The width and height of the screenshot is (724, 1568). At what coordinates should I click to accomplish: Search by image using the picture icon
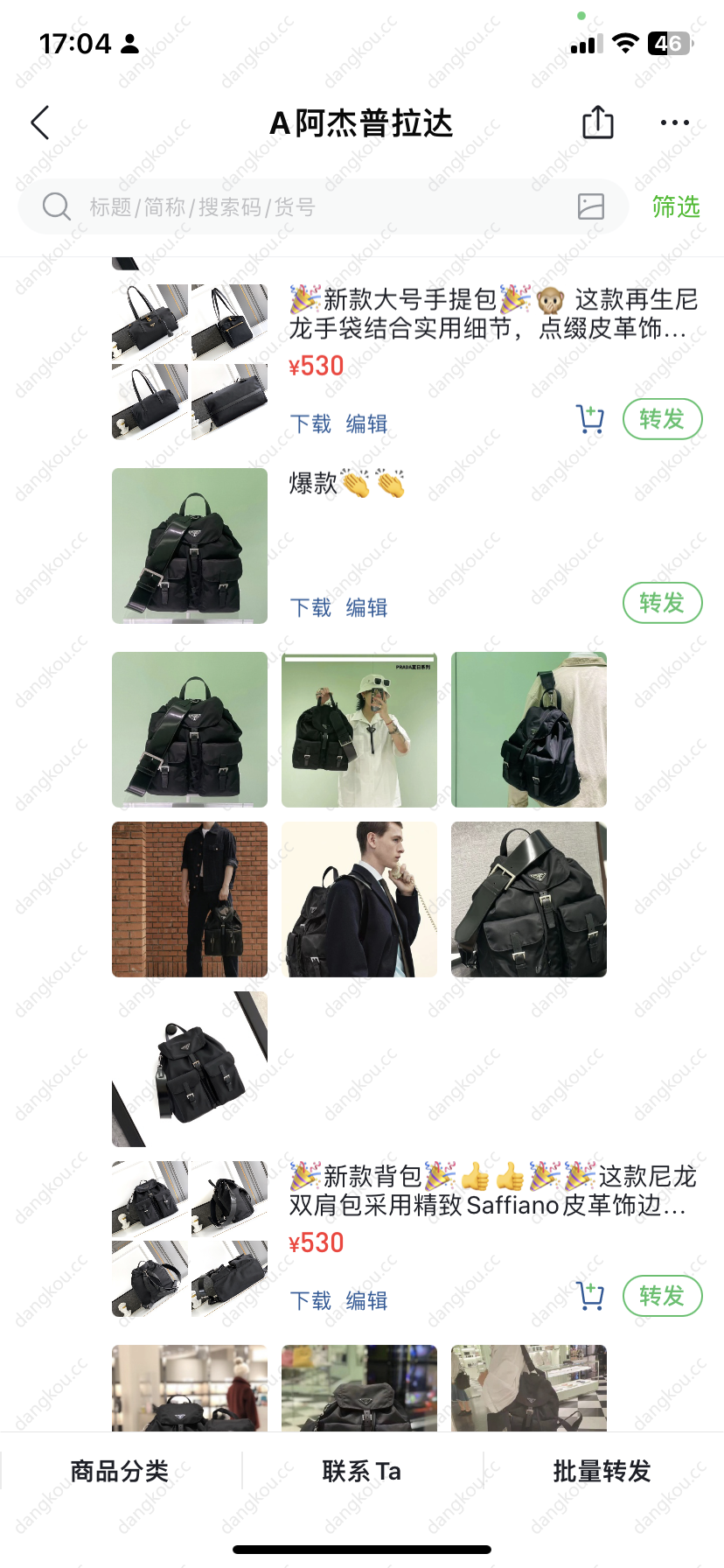[591, 206]
